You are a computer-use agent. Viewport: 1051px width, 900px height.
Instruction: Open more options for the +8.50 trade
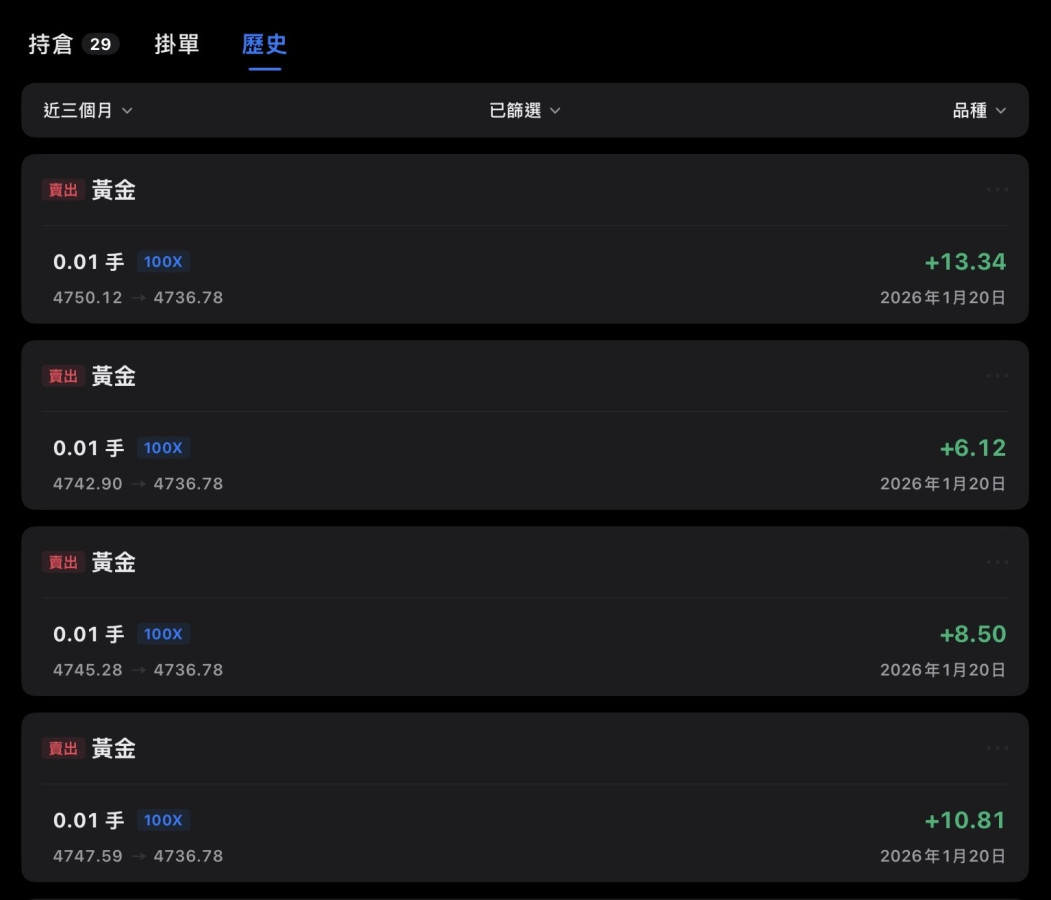tap(996, 562)
